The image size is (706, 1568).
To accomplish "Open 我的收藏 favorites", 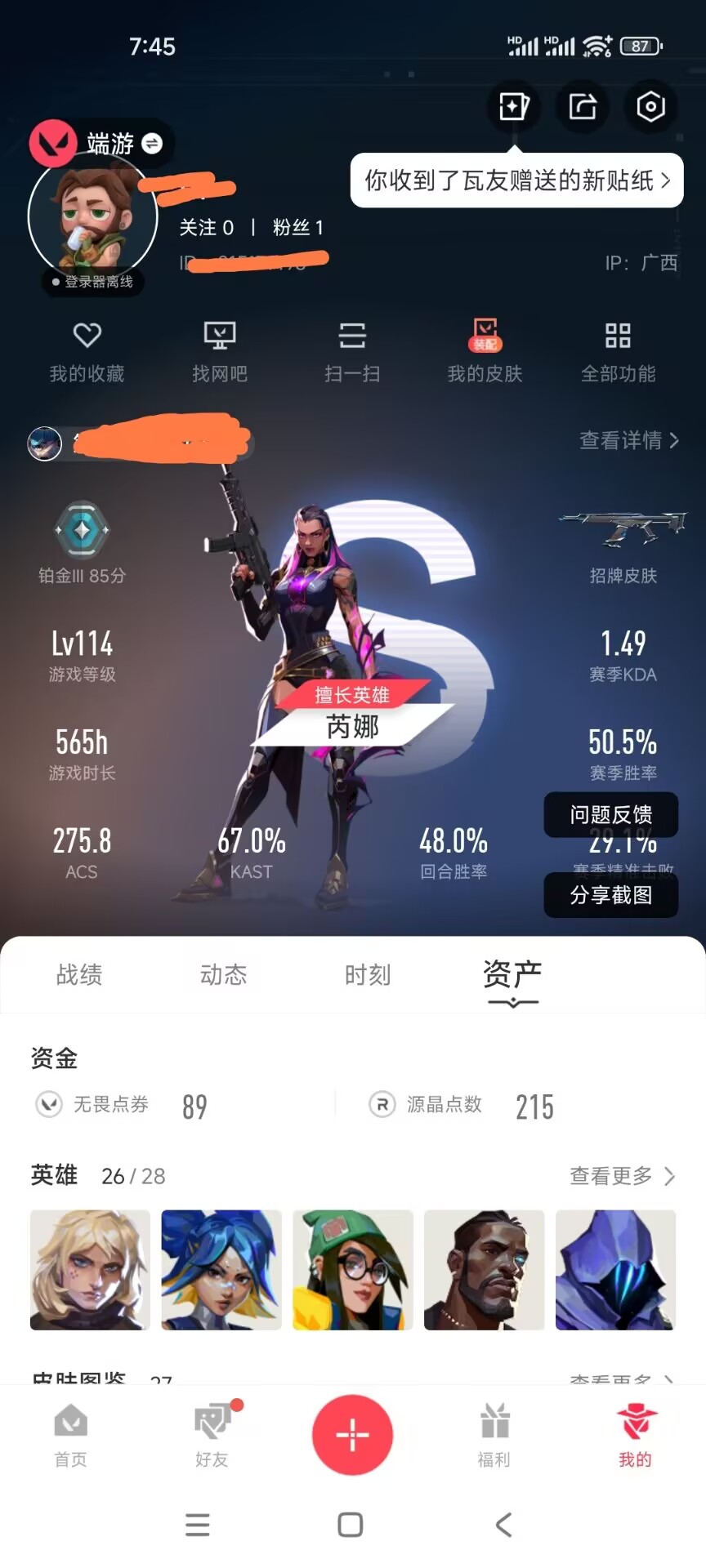I will (87, 351).
